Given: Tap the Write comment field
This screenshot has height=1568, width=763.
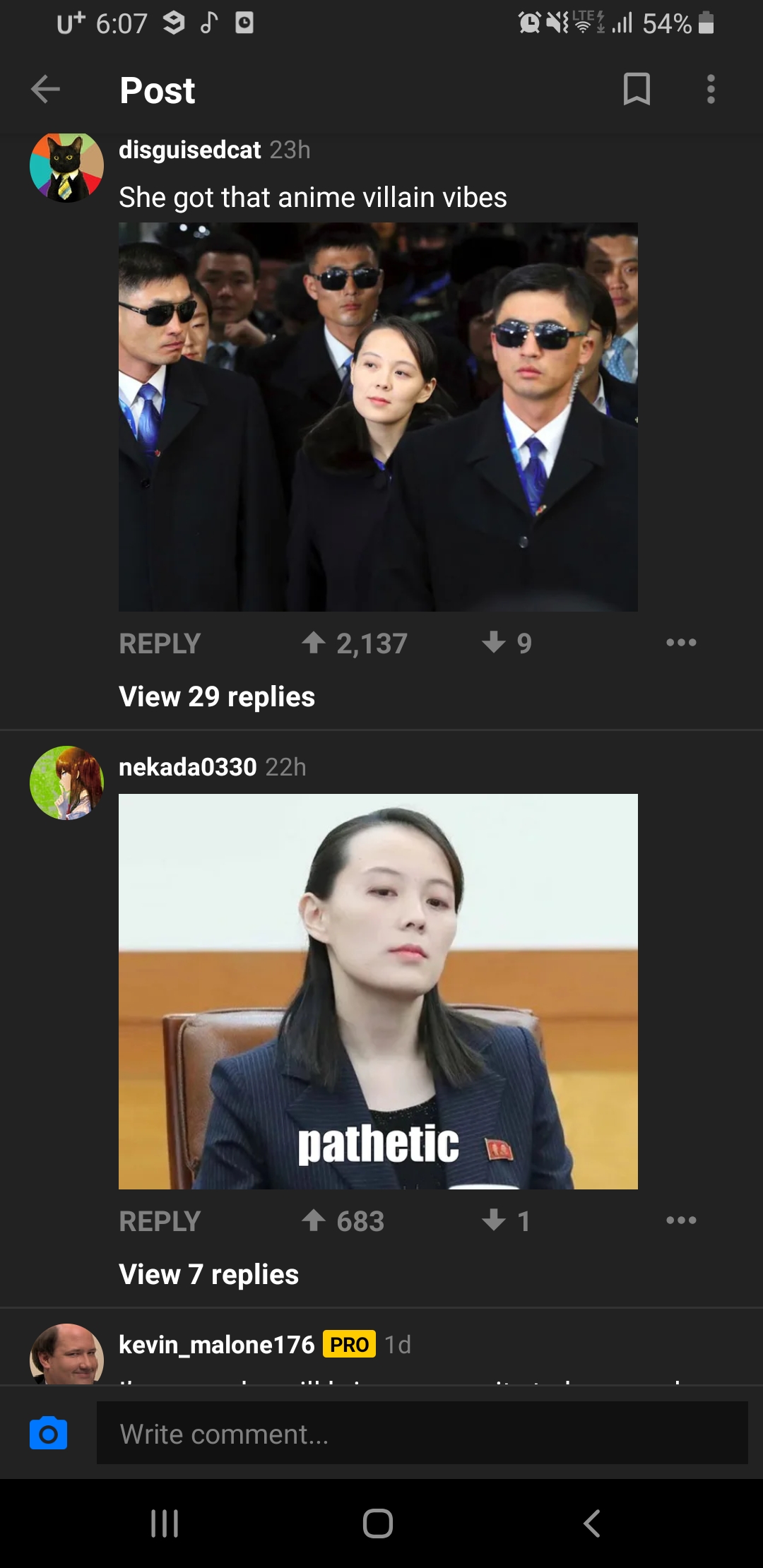Looking at the screenshot, I should tap(422, 1433).
